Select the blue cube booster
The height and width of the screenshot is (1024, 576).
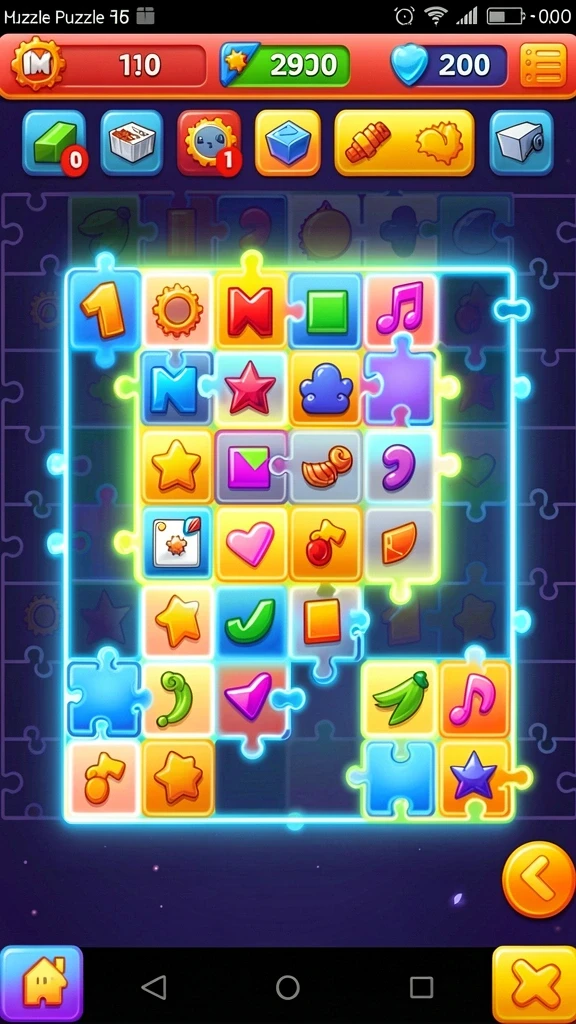[x=287, y=143]
